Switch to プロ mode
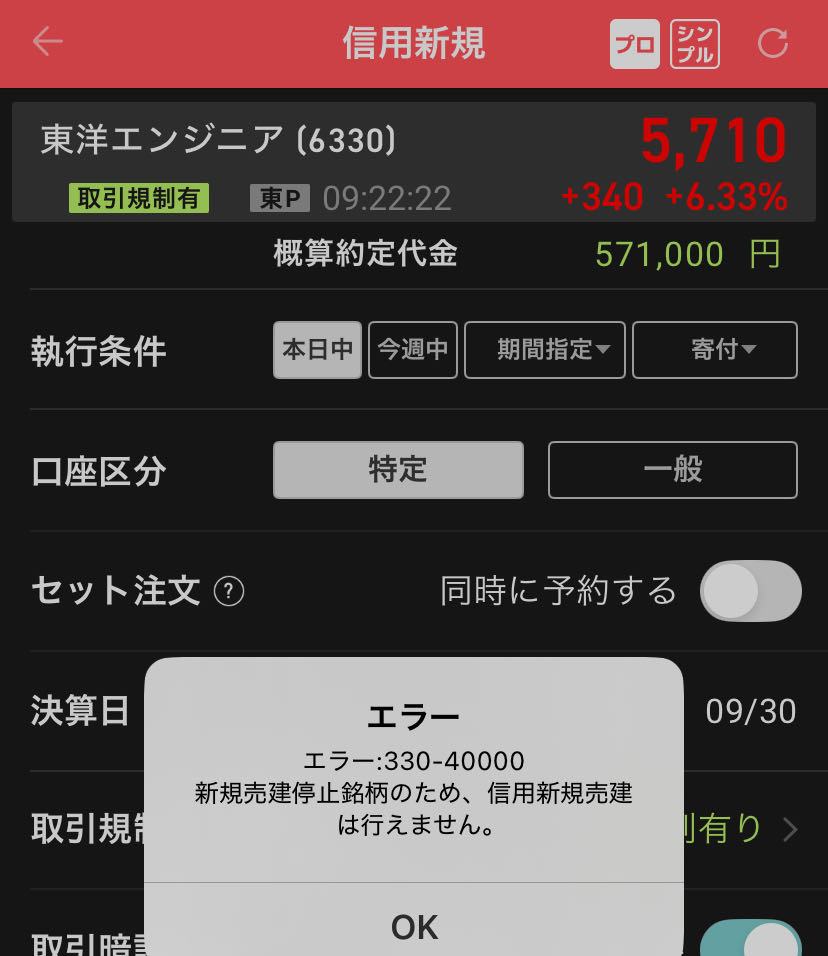828x956 pixels. pyautogui.click(x=635, y=44)
